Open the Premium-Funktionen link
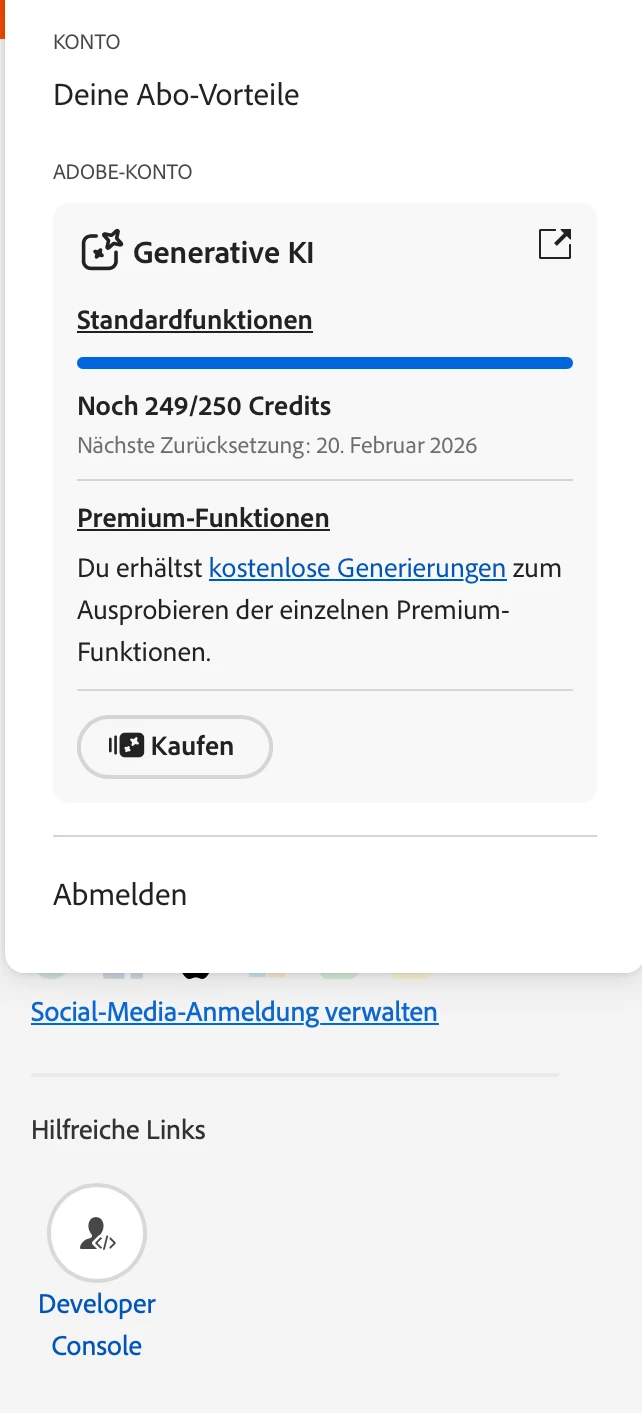The height and width of the screenshot is (1413, 642). pyautogui.click(x=203, y=518)
